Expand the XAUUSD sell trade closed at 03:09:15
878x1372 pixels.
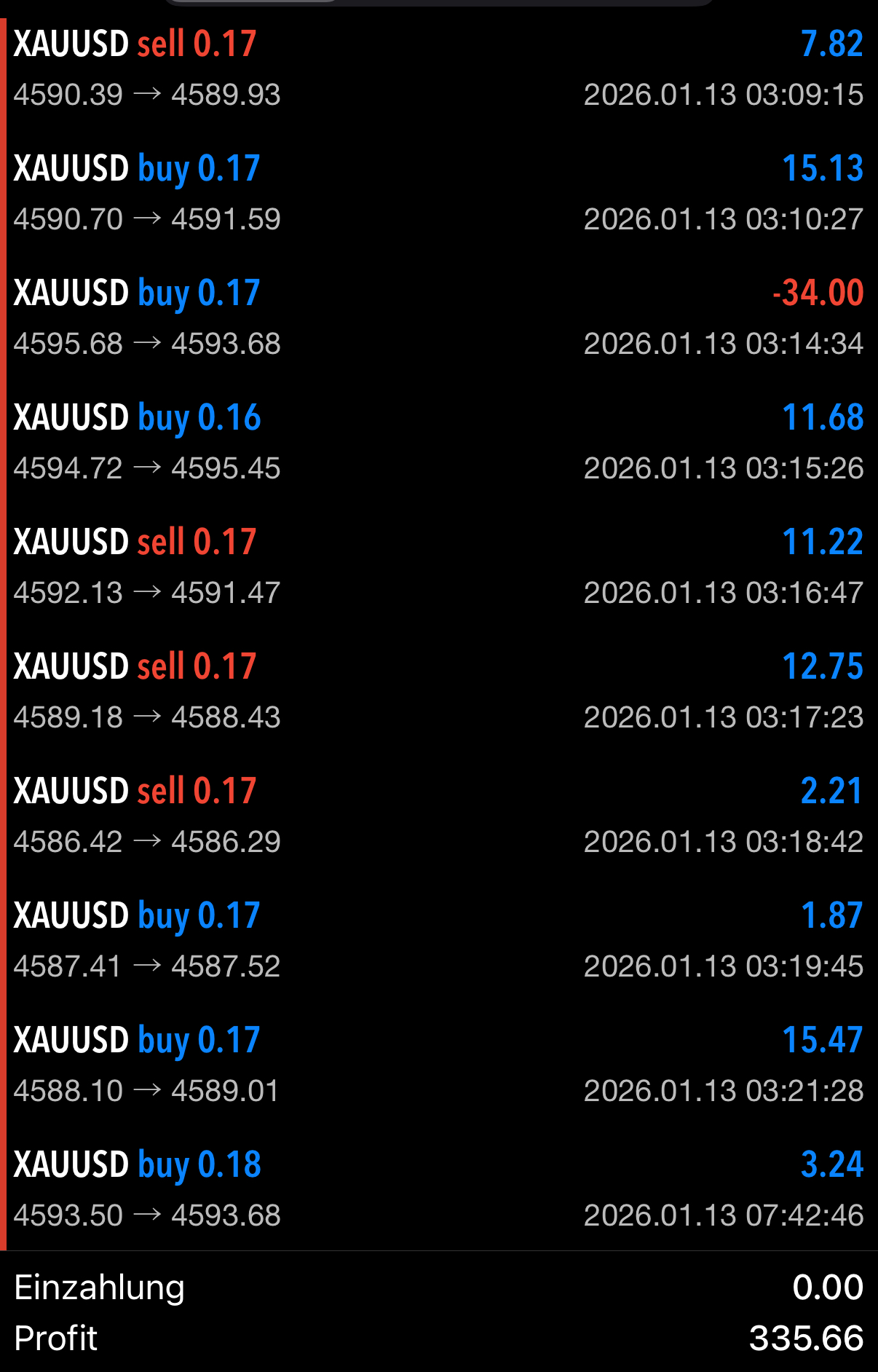click(438, 68)
